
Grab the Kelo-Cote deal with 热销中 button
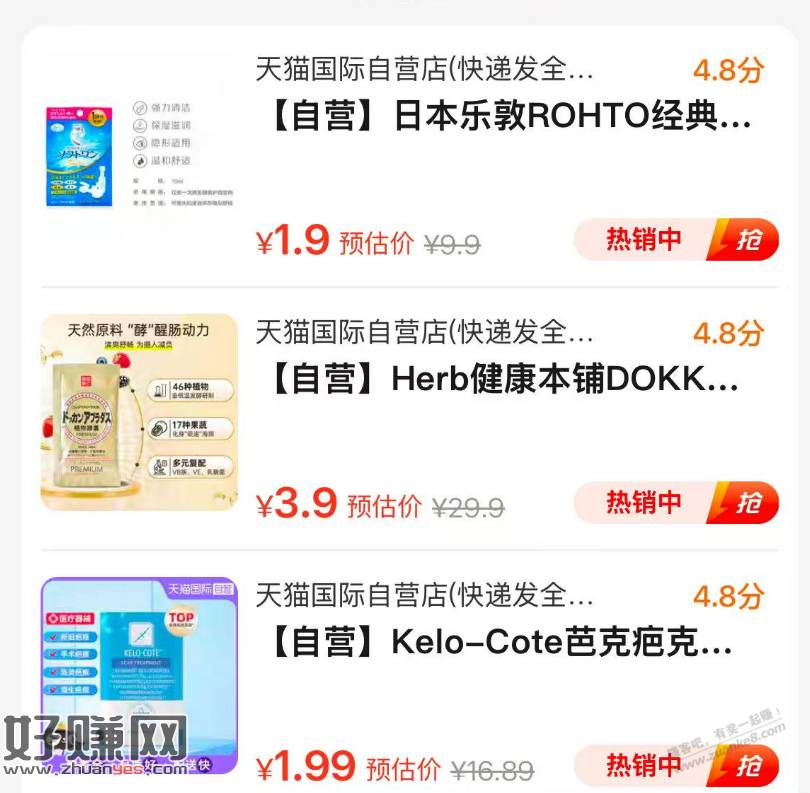point(676,766)
